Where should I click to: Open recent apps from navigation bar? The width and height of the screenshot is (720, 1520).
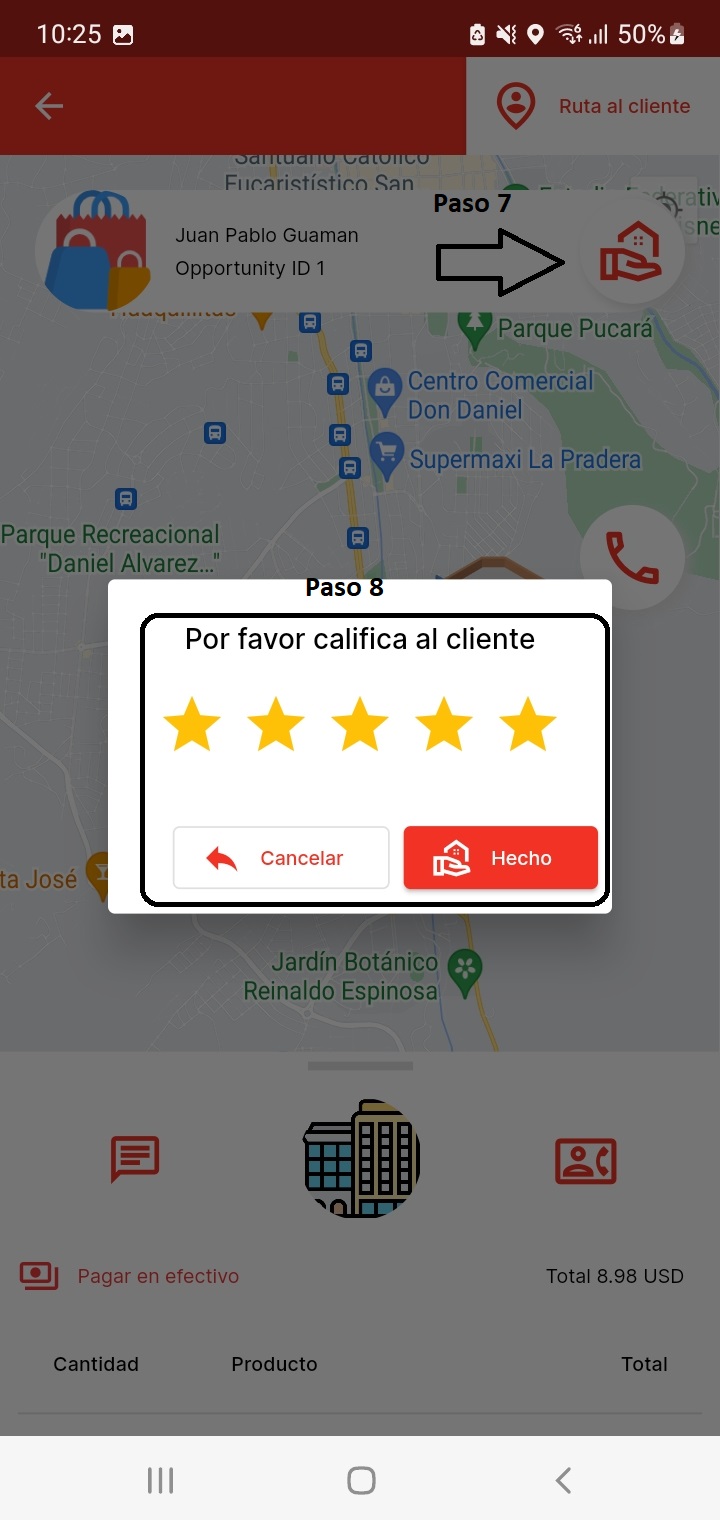pos(160,1480)
